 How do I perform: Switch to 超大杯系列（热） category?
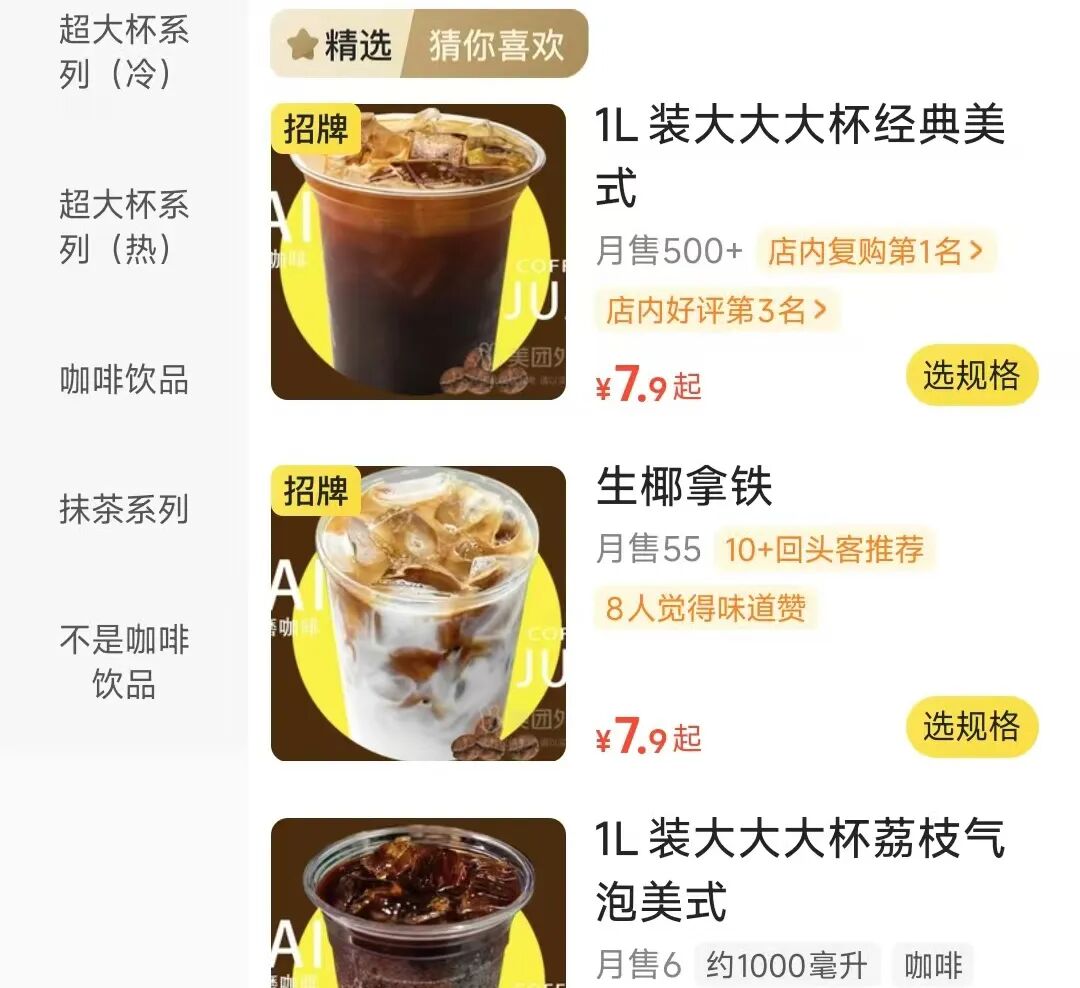[123, 226]
